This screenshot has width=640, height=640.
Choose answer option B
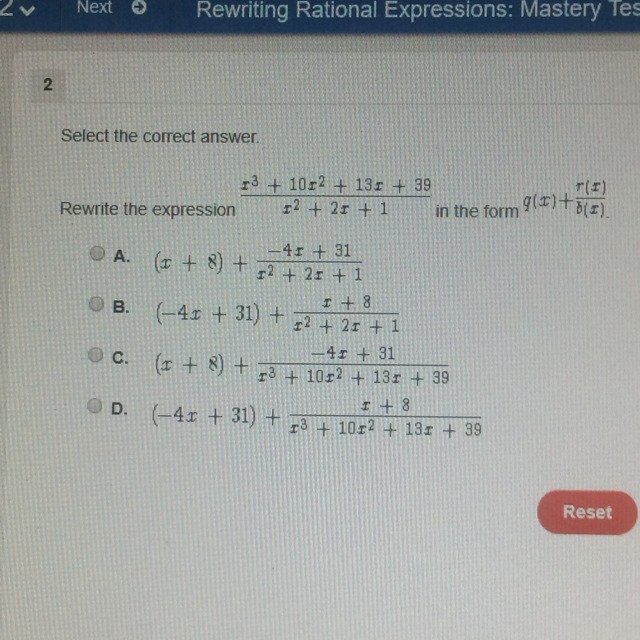pyautogui.click(x=97, y=304)
